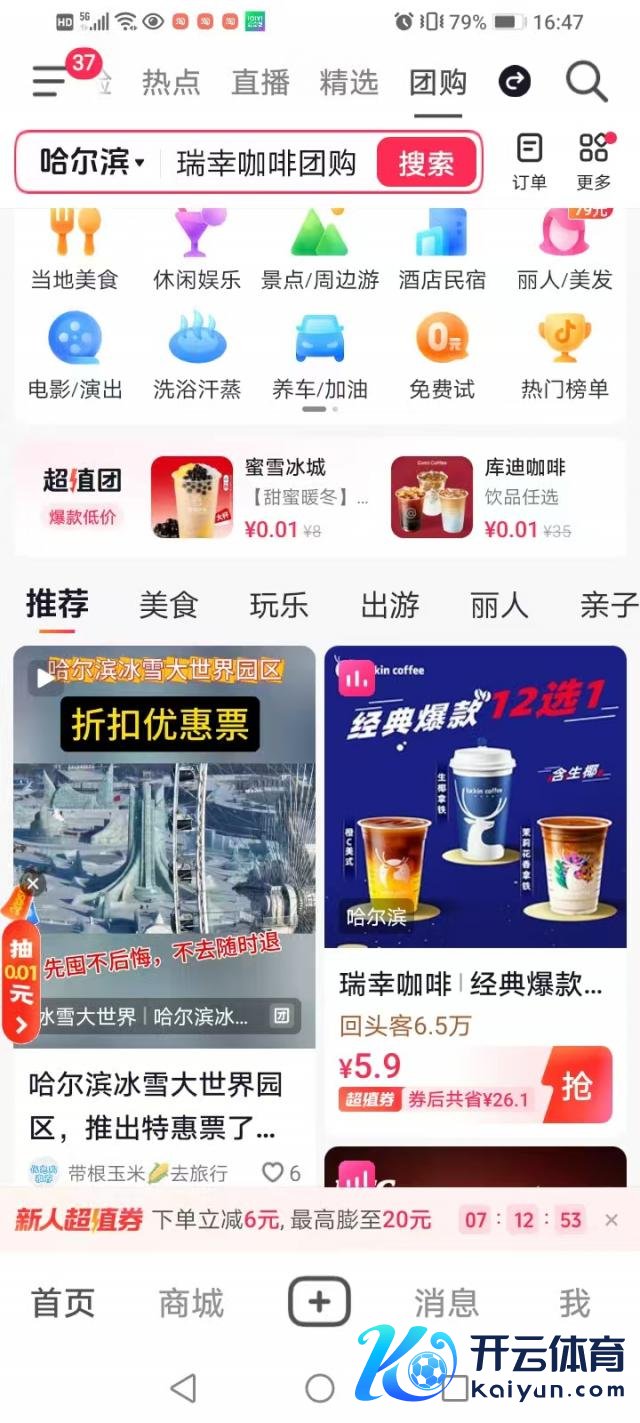Open the search magnifier icon

click(586, 82)
